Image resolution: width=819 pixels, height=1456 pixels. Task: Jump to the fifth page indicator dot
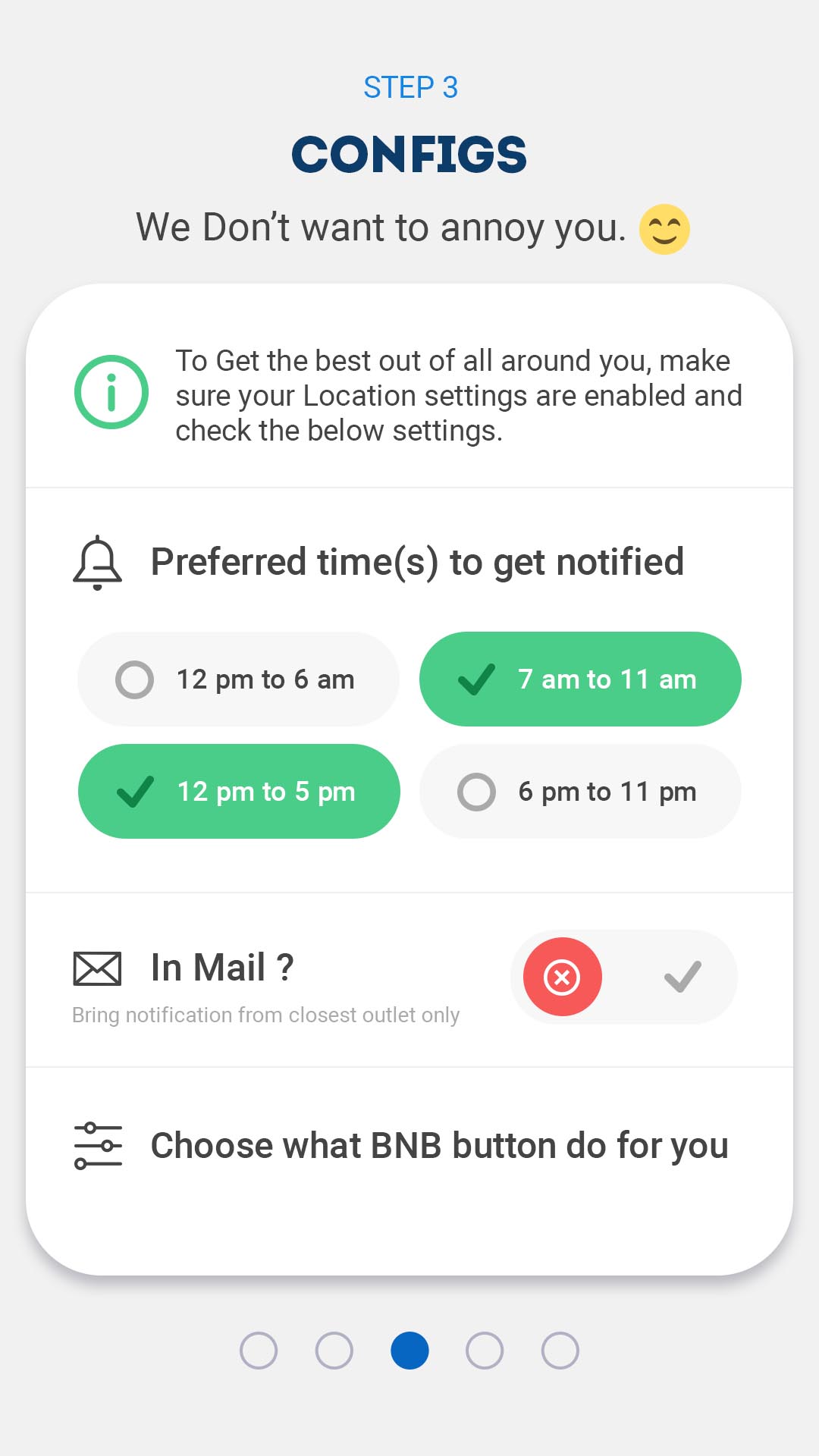560,1351
